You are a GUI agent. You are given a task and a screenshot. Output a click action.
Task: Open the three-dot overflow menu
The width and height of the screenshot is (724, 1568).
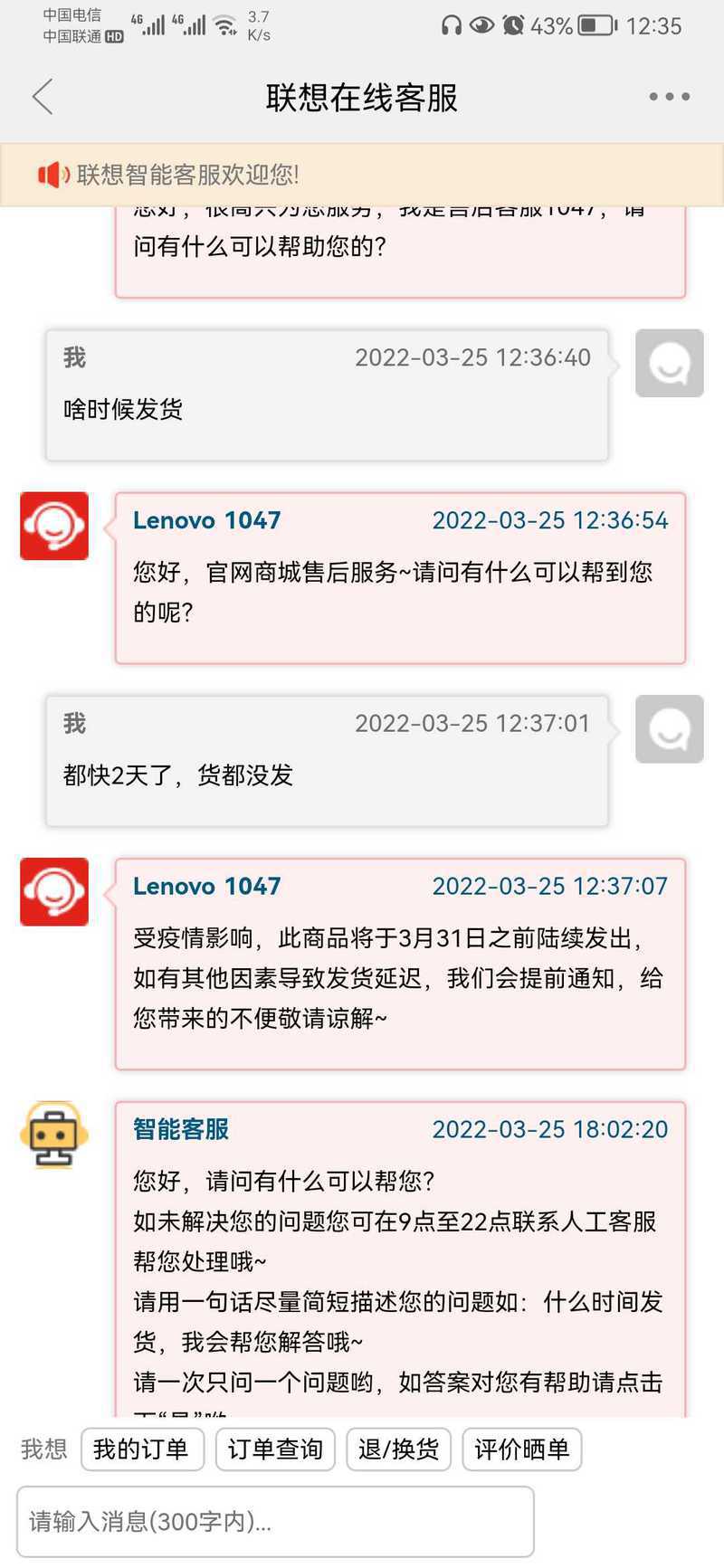click(x=670, y=96)
